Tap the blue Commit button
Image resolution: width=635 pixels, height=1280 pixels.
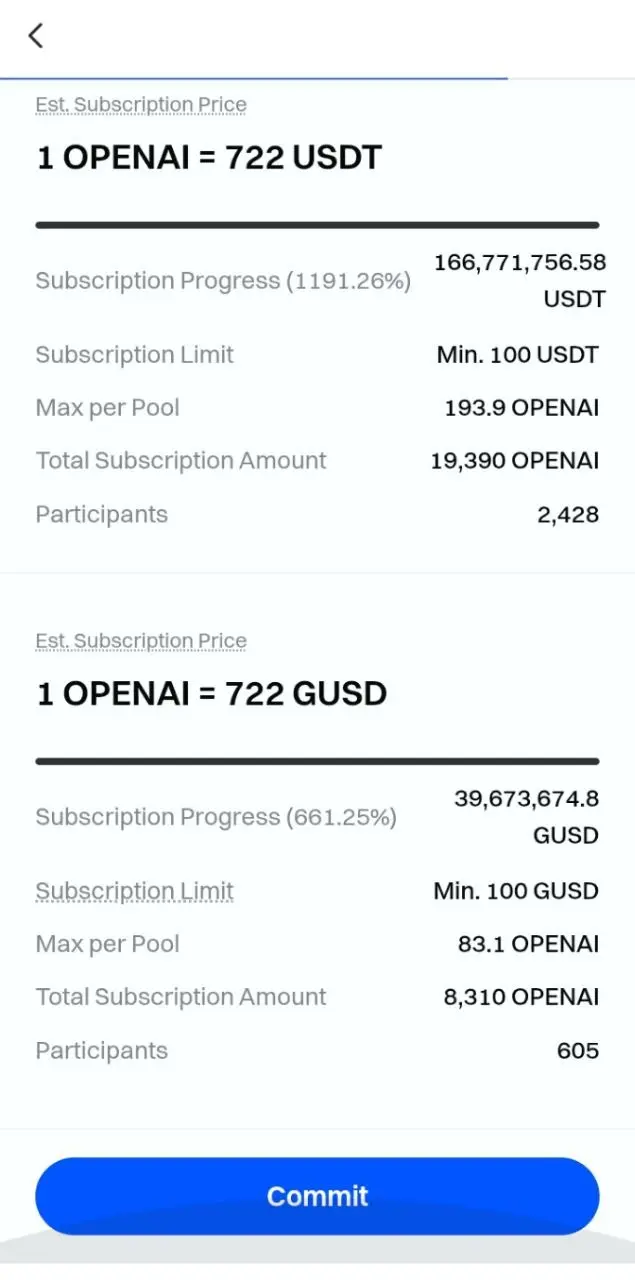[x=317, y=1196]
